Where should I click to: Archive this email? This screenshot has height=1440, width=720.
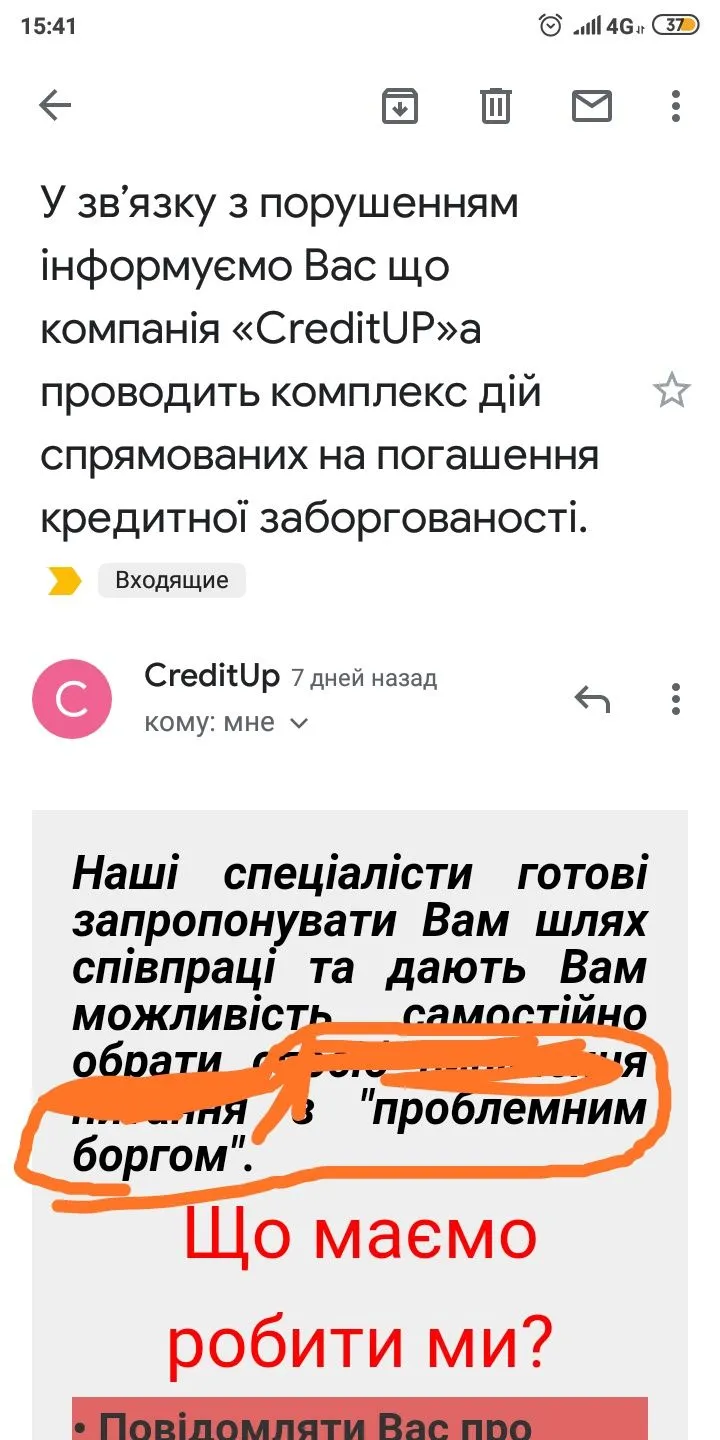[x=400, y=105]
